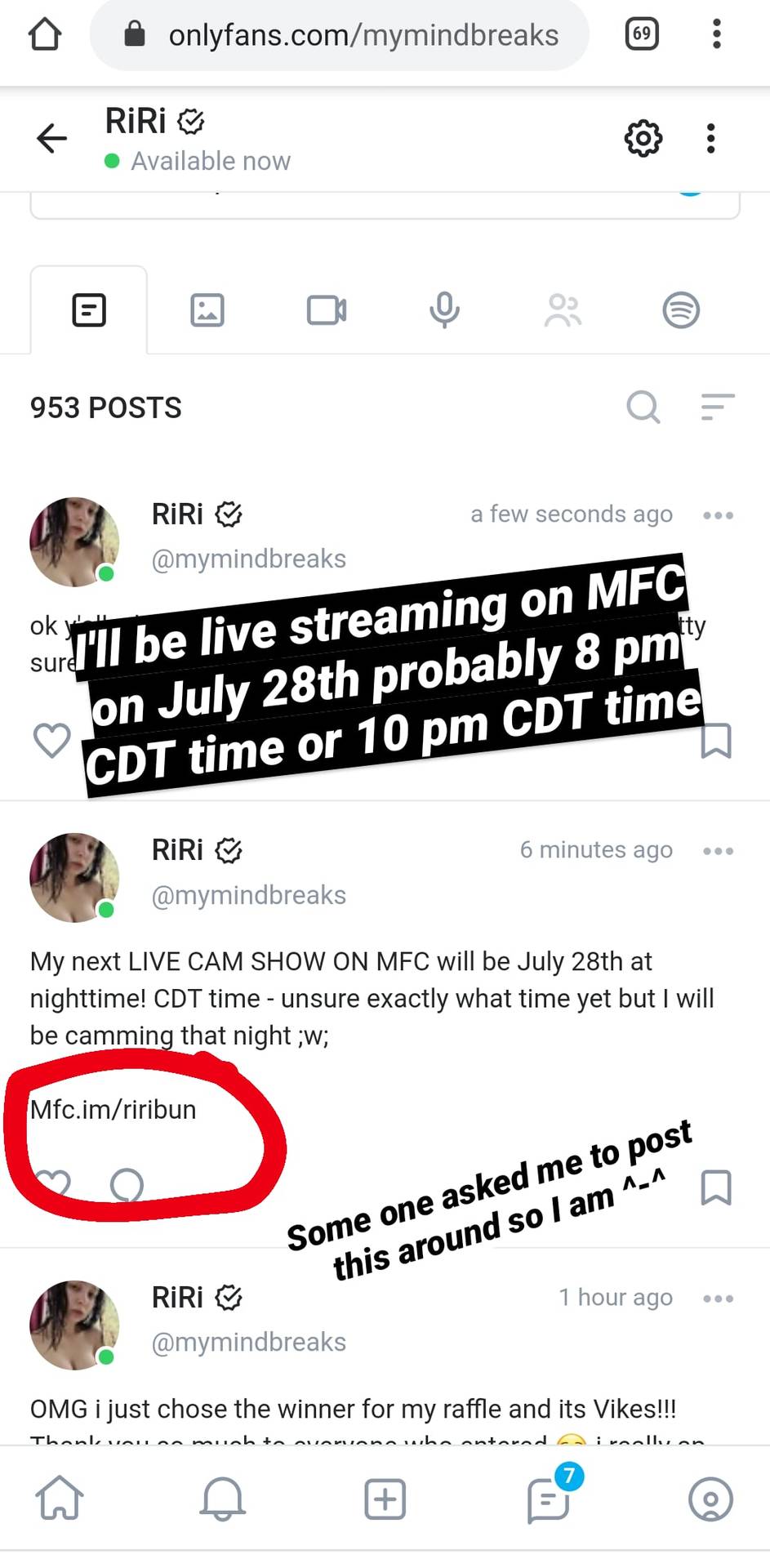Viewport: 770px width, 1568px height.
Task: Open messages showing 7 unread
Action: pyautogui.click(x=547, y=1499)
